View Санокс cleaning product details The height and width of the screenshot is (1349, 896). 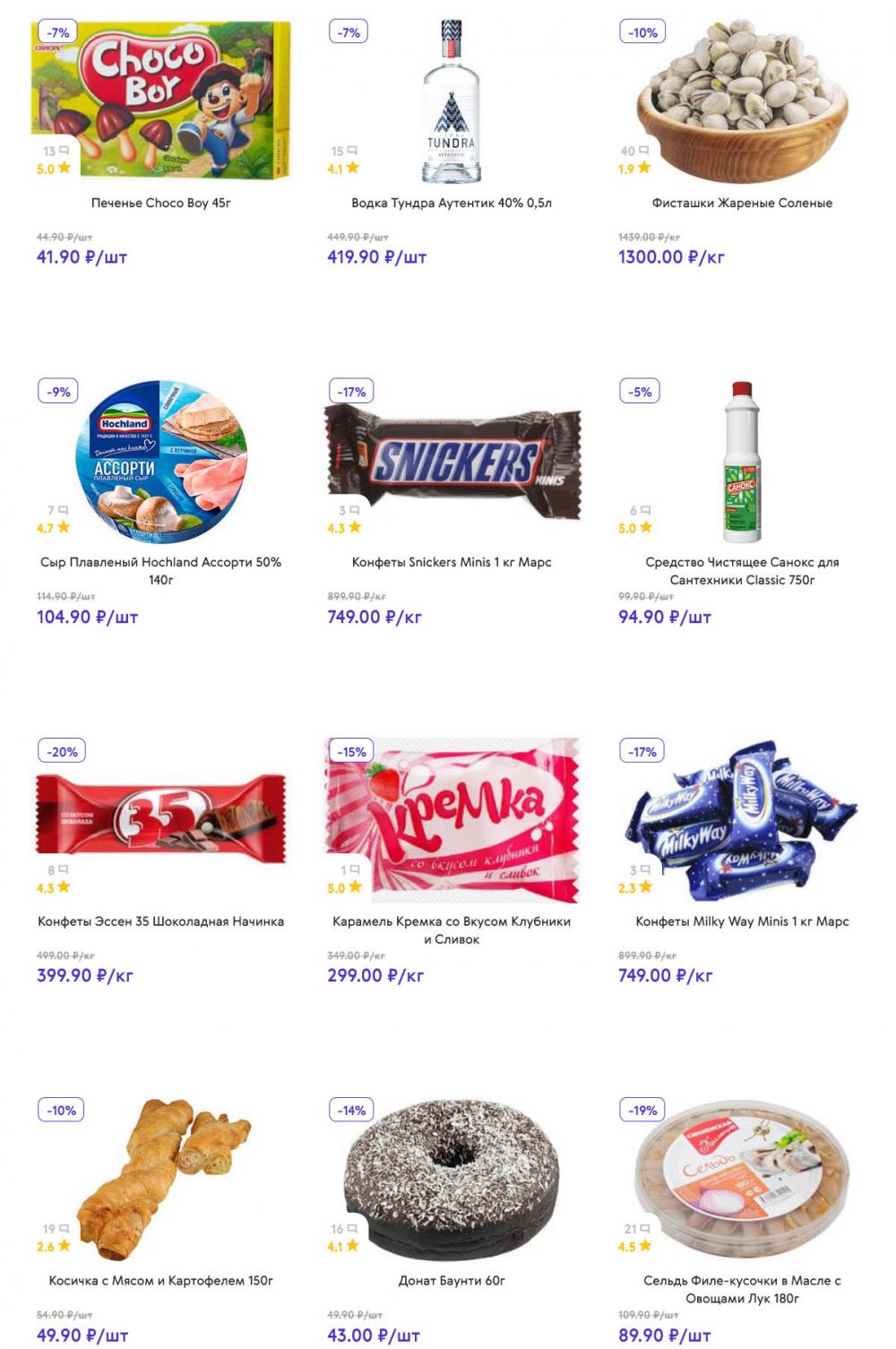click(x=742, y=570)
